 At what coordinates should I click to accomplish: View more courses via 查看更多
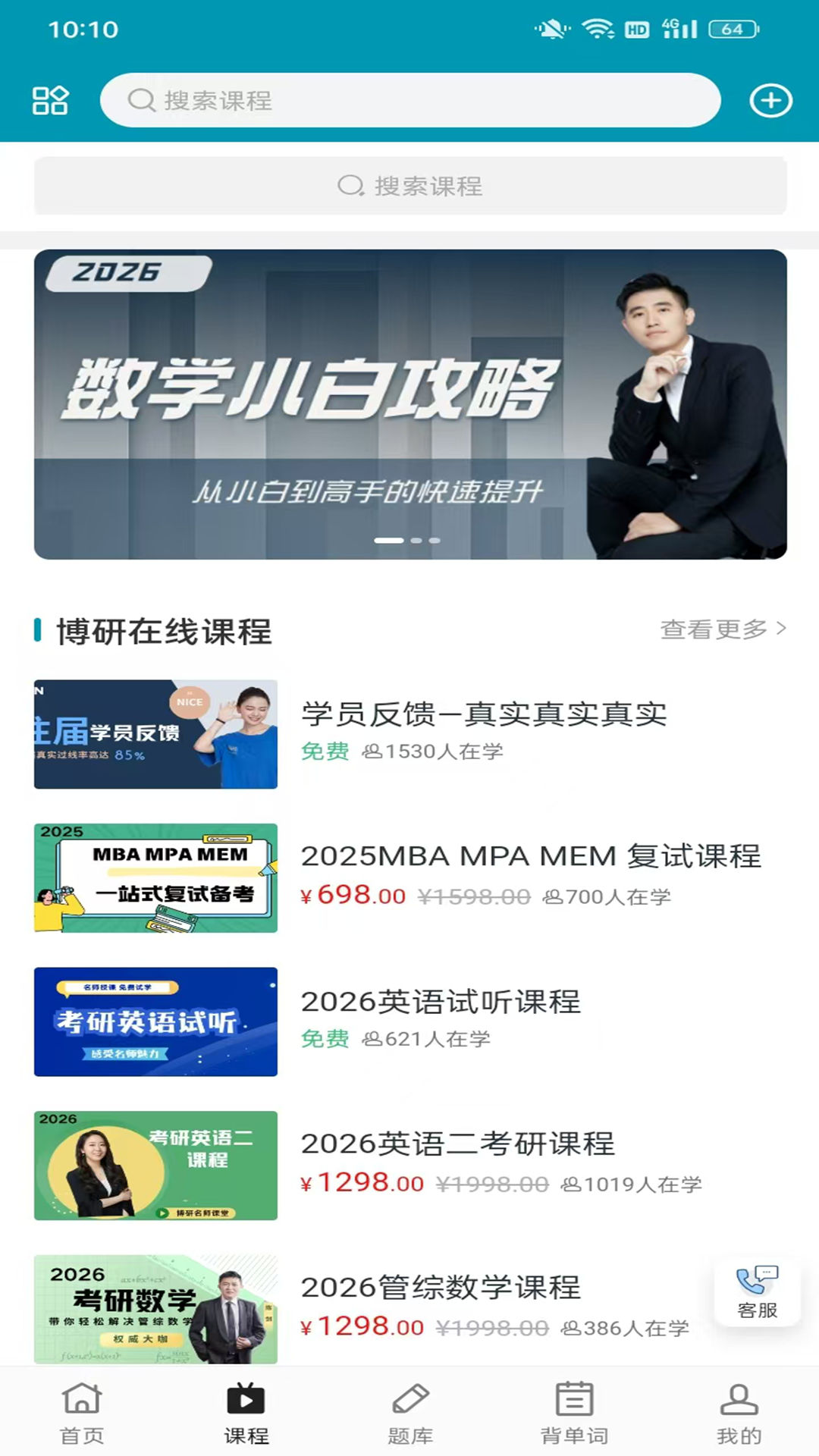pyautogui.click(x=722, y=629)
